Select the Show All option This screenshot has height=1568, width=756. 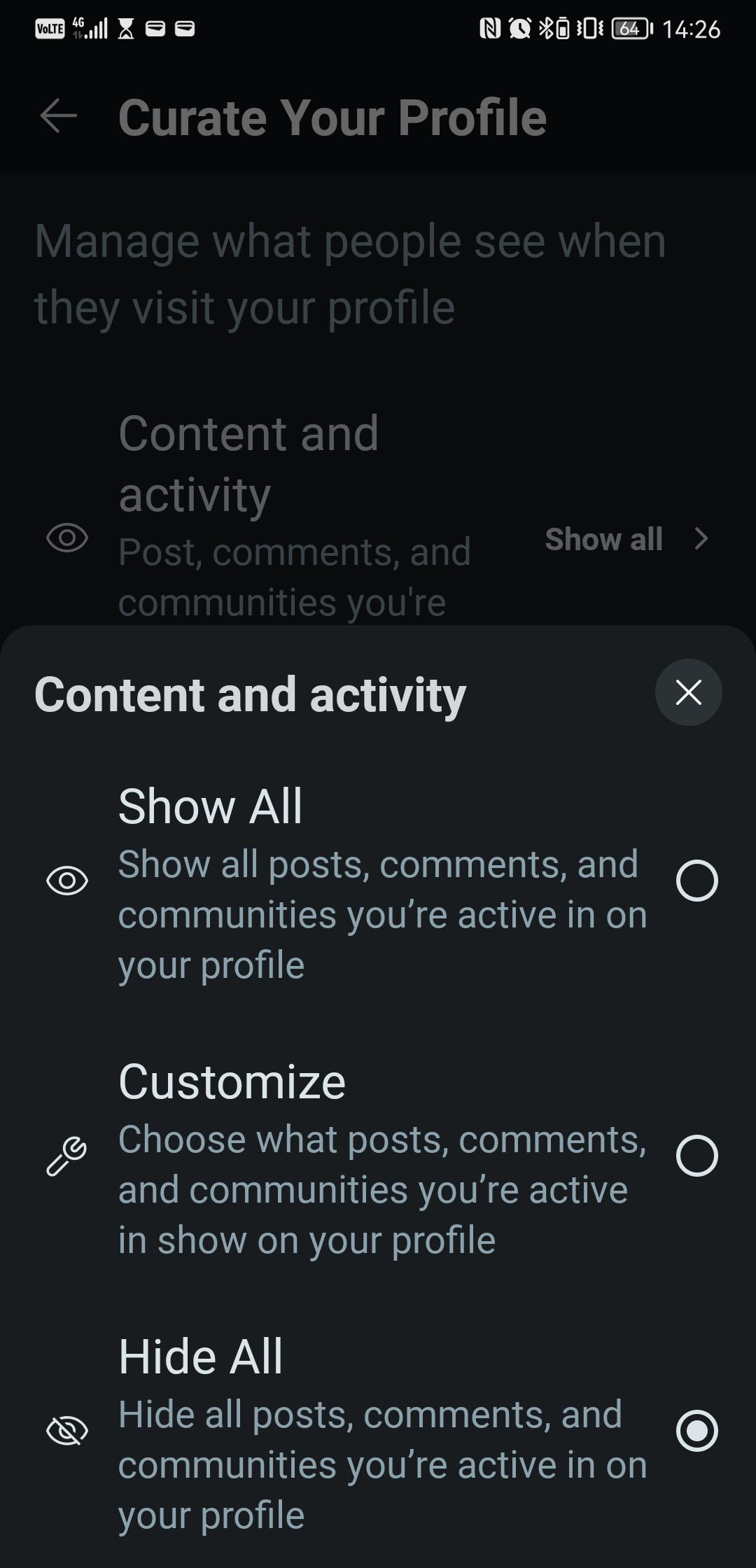[x=378, y=881]
